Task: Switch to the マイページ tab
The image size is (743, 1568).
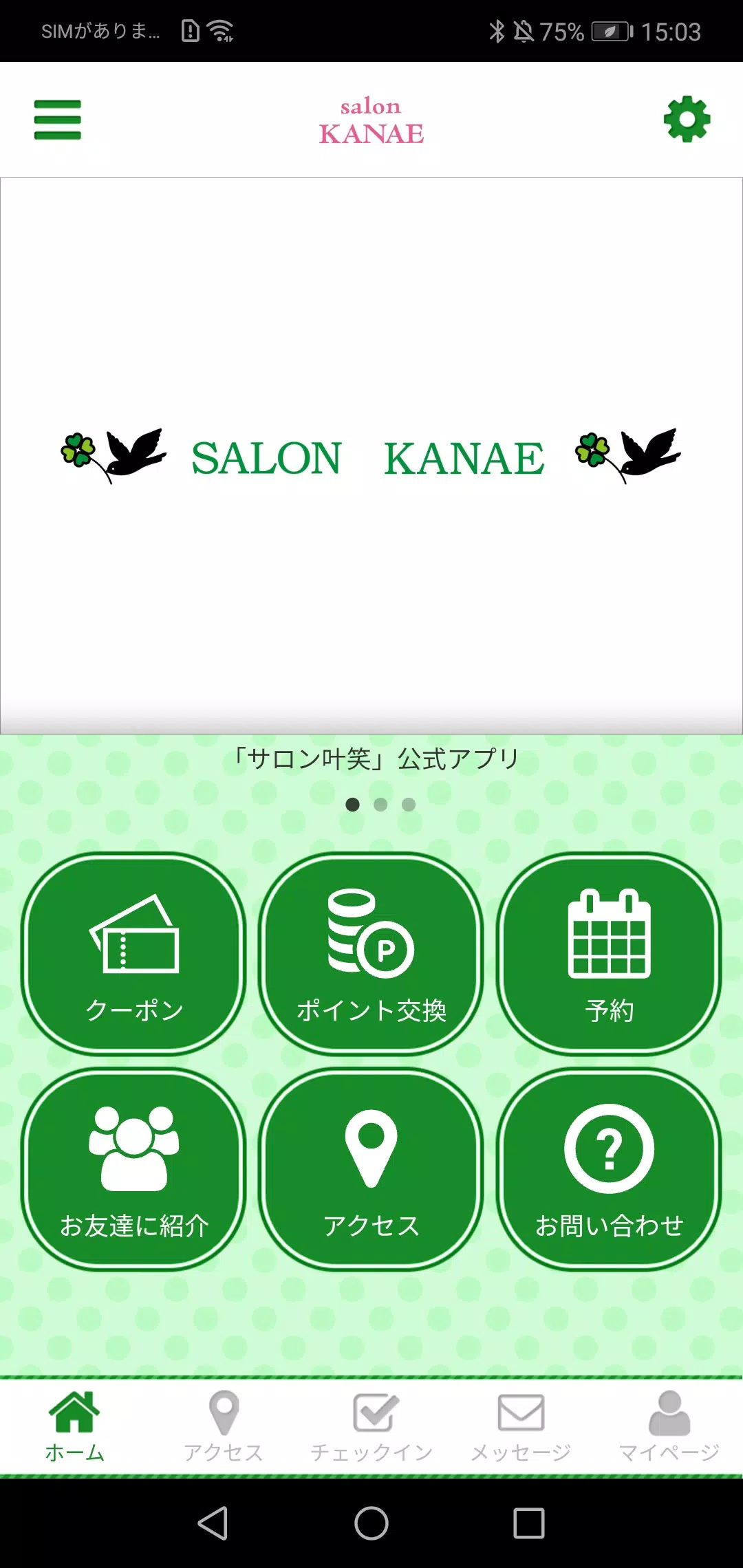Action: click(x=669, y=1426)
